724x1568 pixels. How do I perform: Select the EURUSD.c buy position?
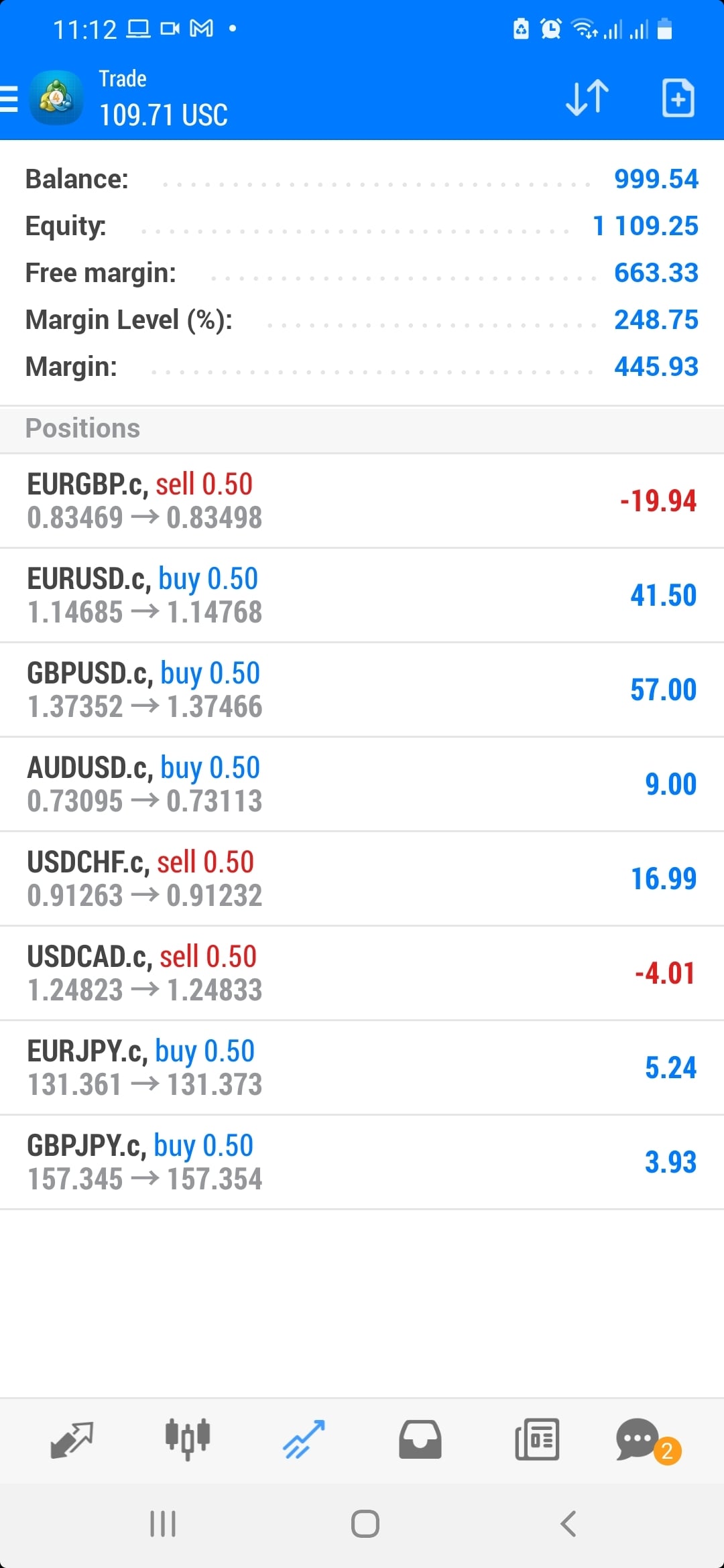click(x=362, y=595)
